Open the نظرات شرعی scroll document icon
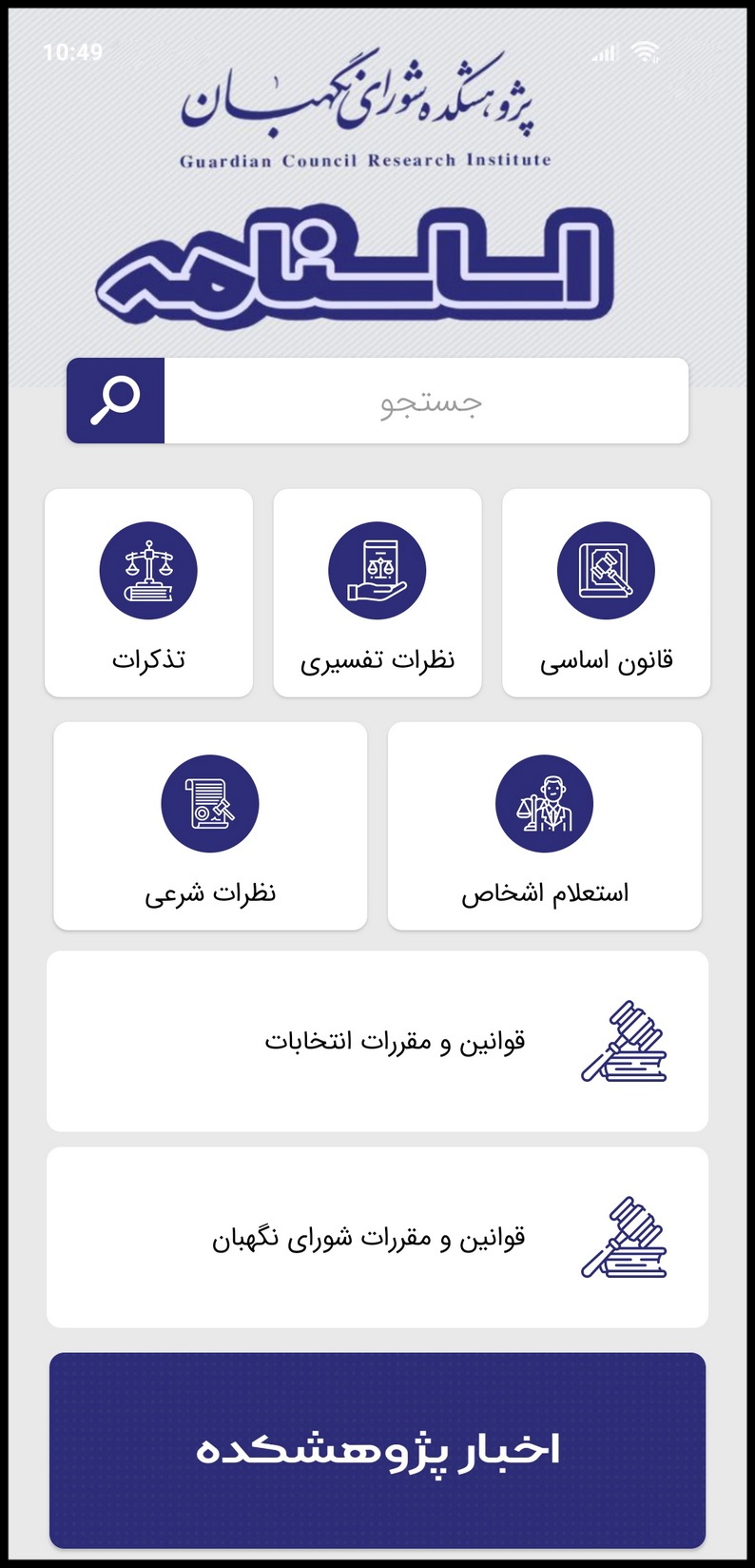755x1568 pixels. [210, 803]
